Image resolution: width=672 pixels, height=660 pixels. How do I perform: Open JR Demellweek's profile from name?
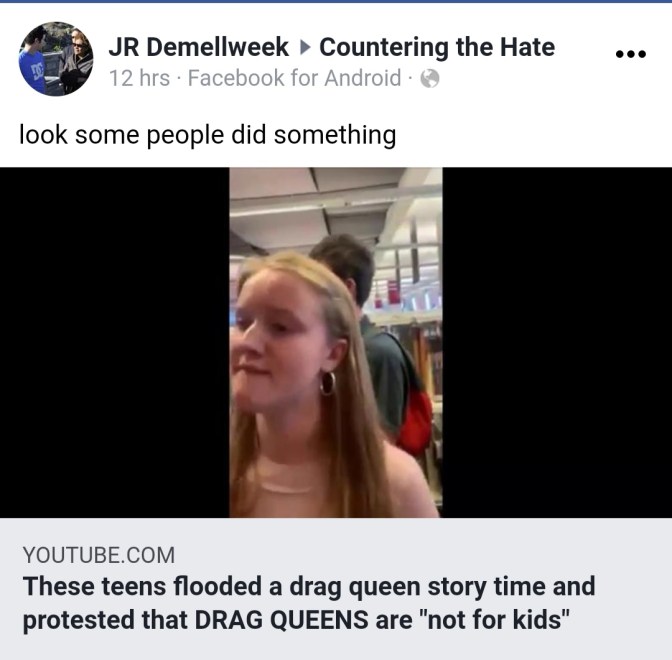198,46
